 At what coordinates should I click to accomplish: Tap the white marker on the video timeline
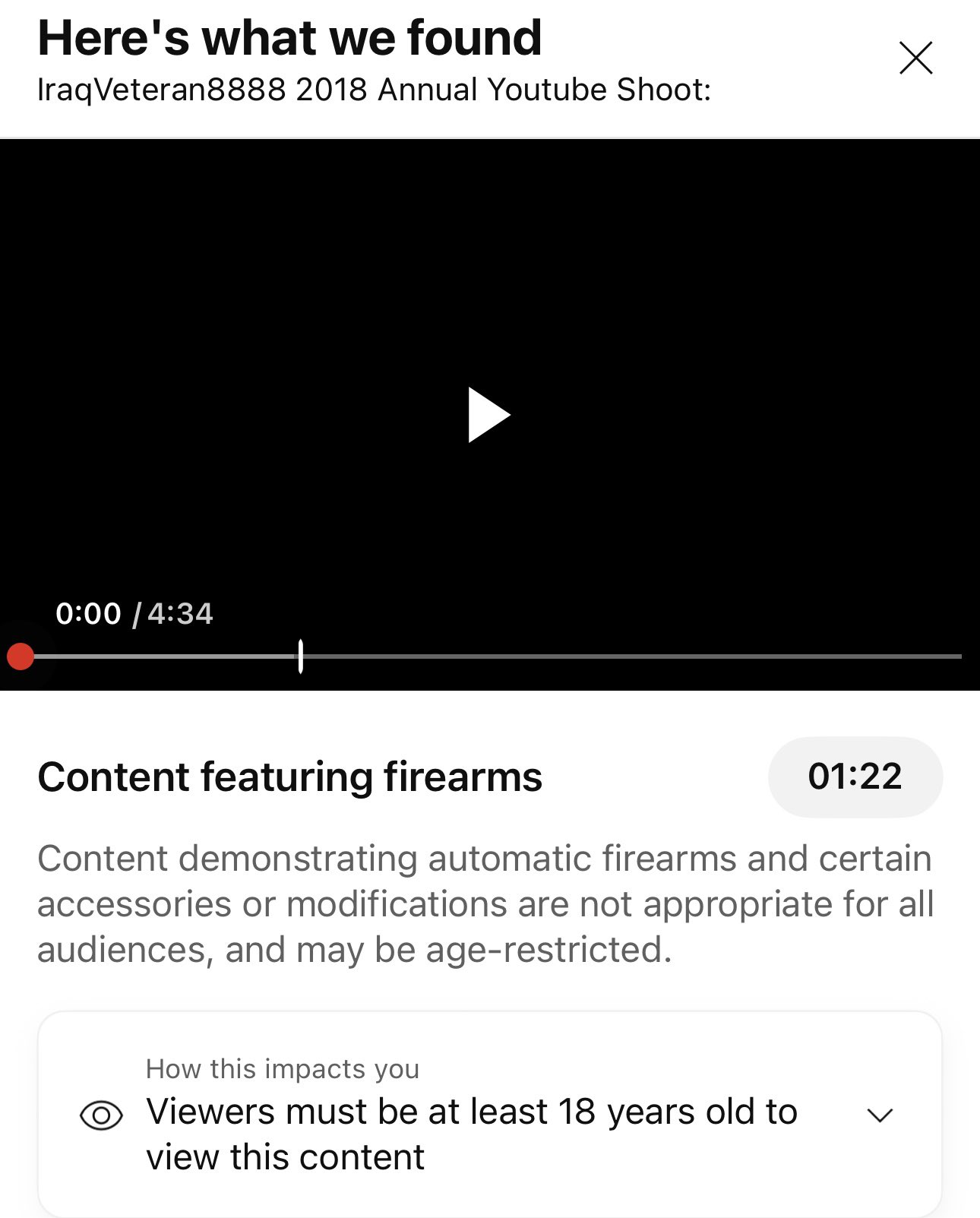click(x=301, y=656)
